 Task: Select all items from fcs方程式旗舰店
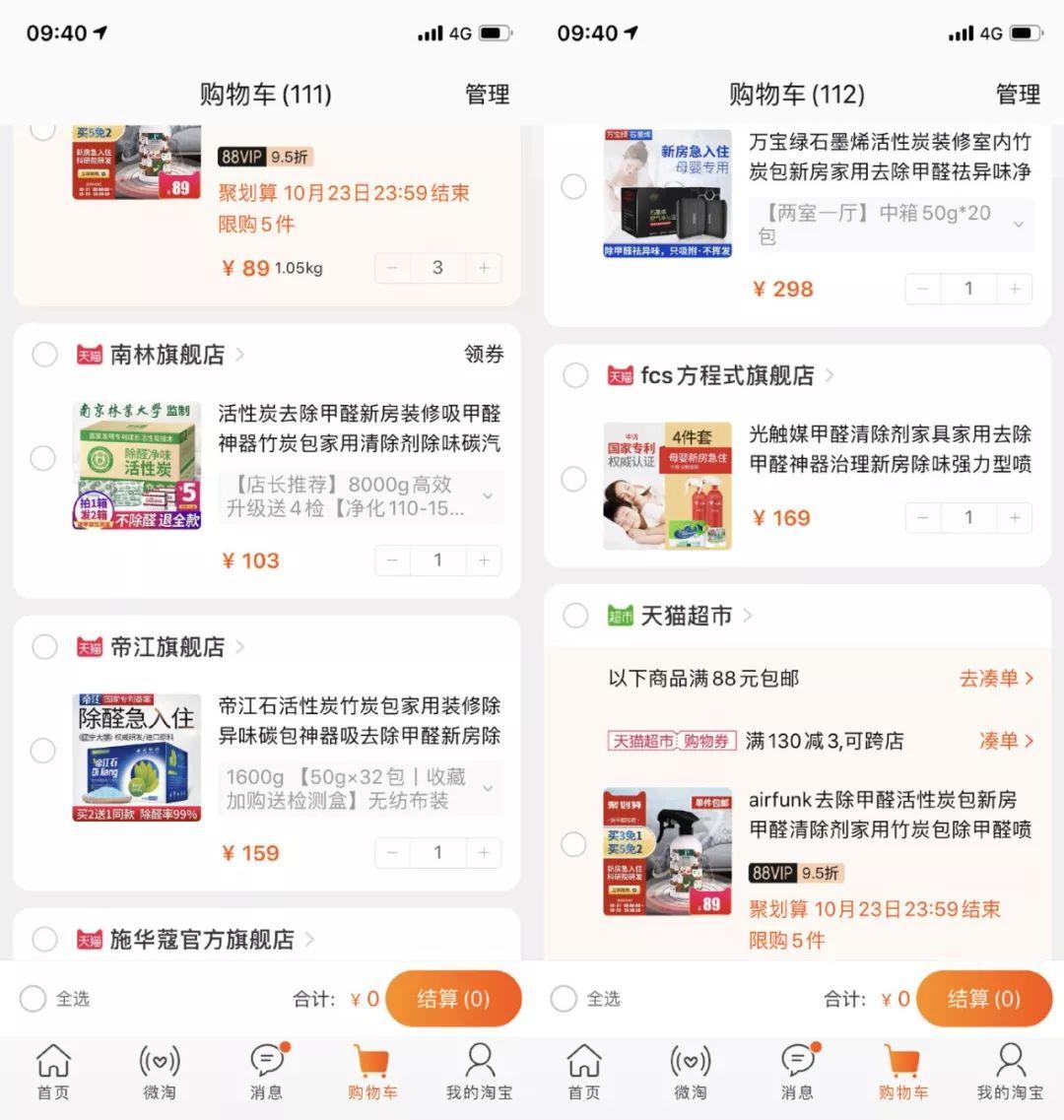tap(574, 375)
